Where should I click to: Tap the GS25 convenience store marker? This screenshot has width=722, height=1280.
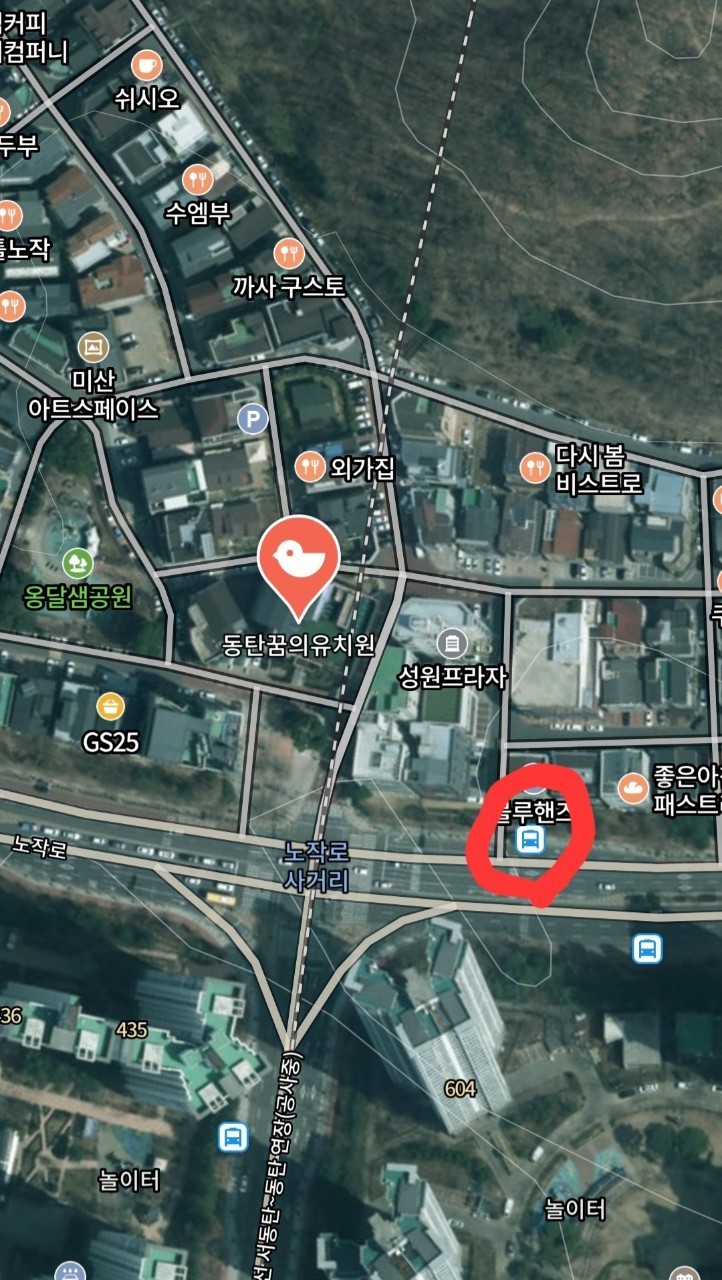coord(110,707)
